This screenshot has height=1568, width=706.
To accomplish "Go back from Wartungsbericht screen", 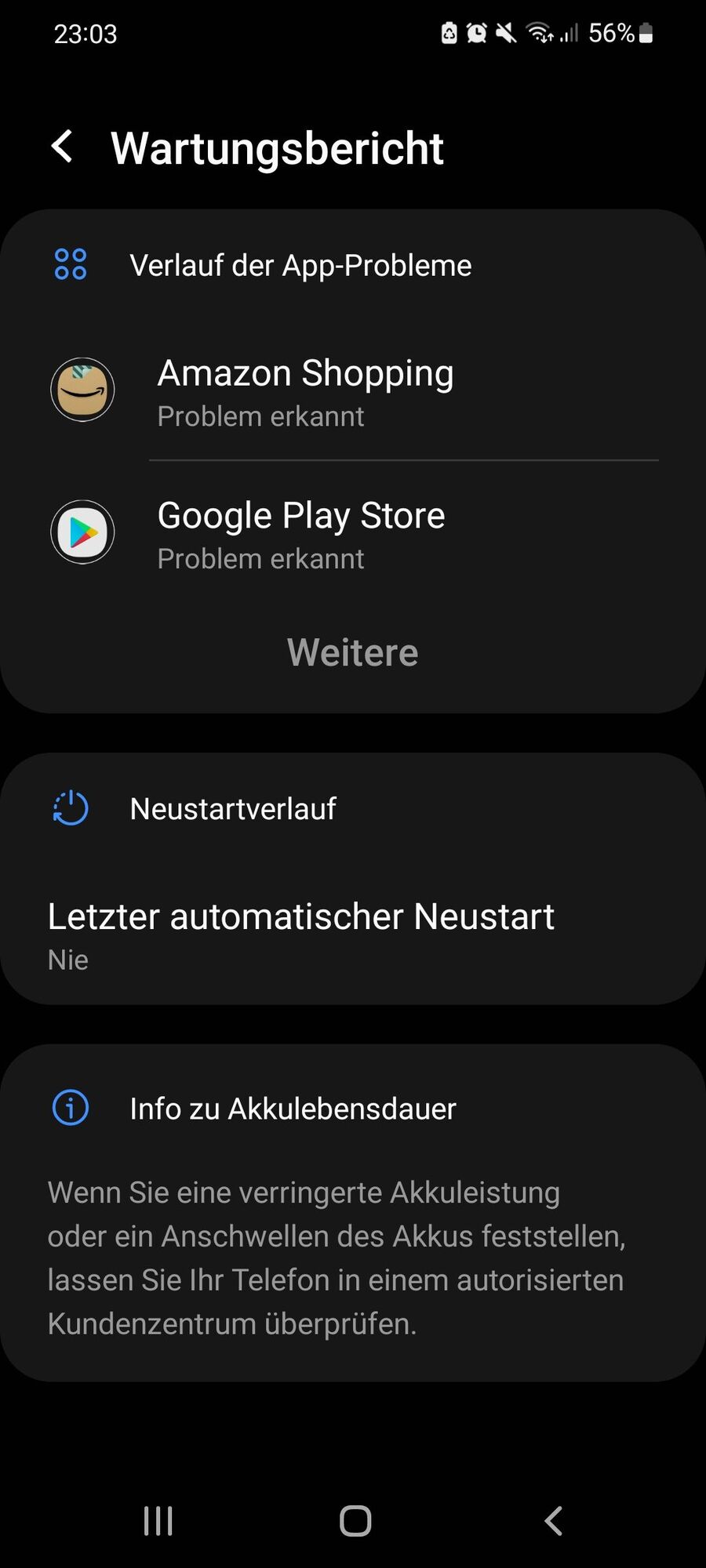I will pos(63,147).
